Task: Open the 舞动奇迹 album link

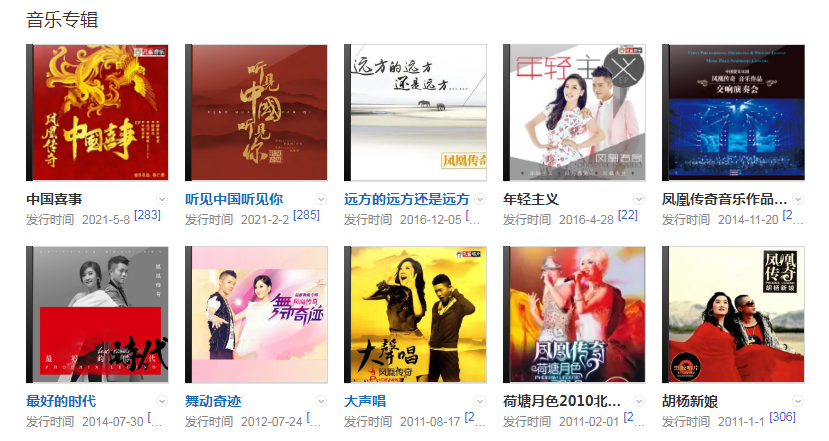Action: pyautogui.click(x=213, y=401)
